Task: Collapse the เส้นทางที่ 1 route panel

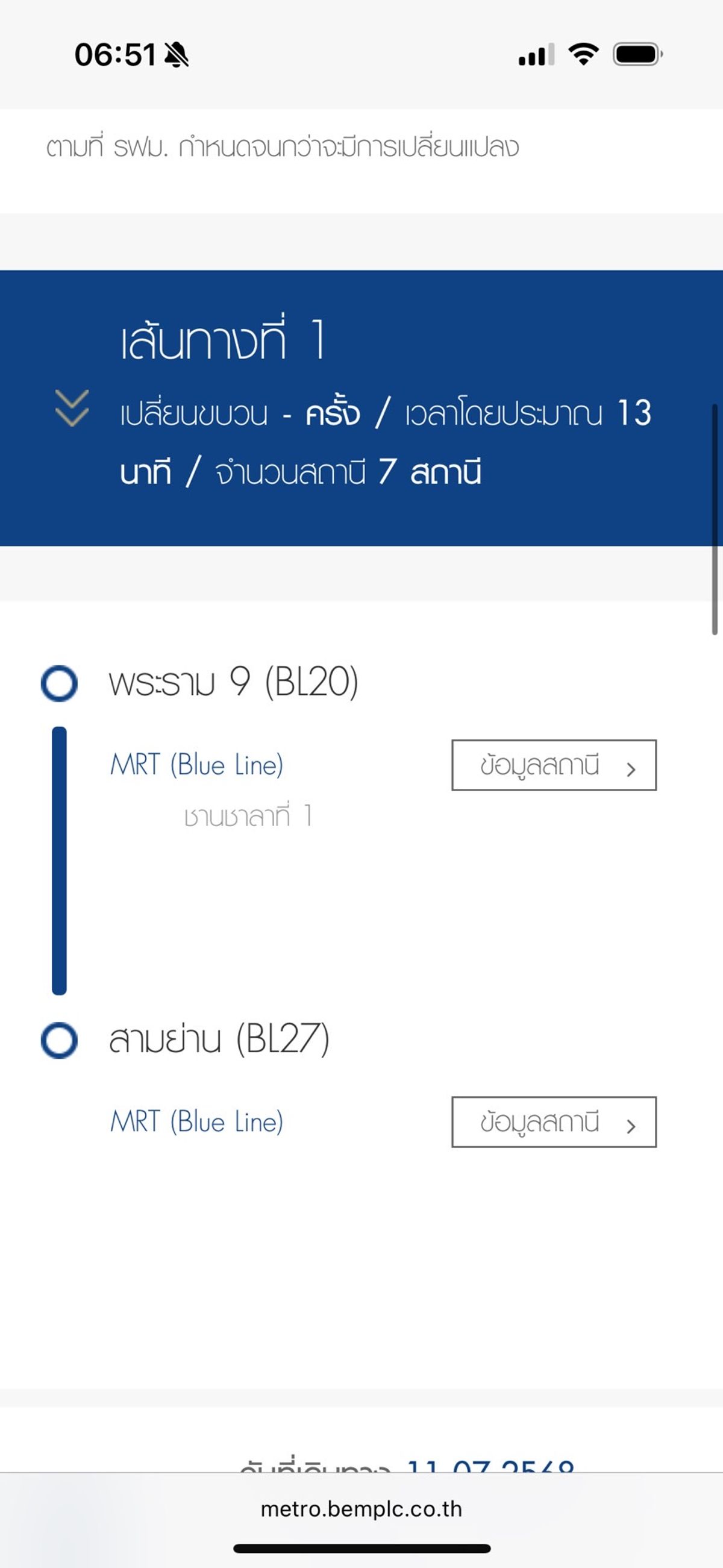Action: tap(72, 408)
